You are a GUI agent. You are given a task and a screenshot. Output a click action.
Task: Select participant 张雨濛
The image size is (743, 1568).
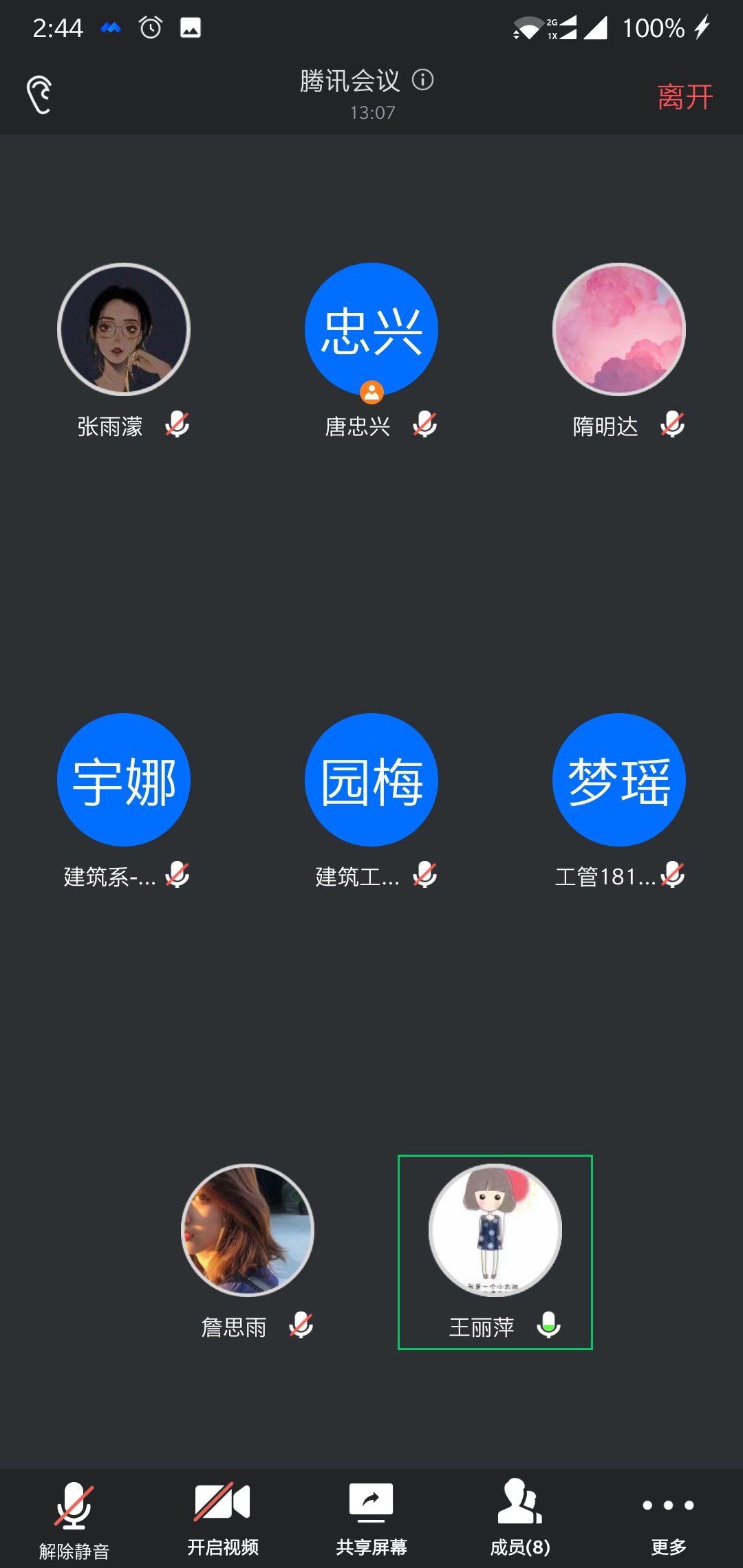(124, 330)
